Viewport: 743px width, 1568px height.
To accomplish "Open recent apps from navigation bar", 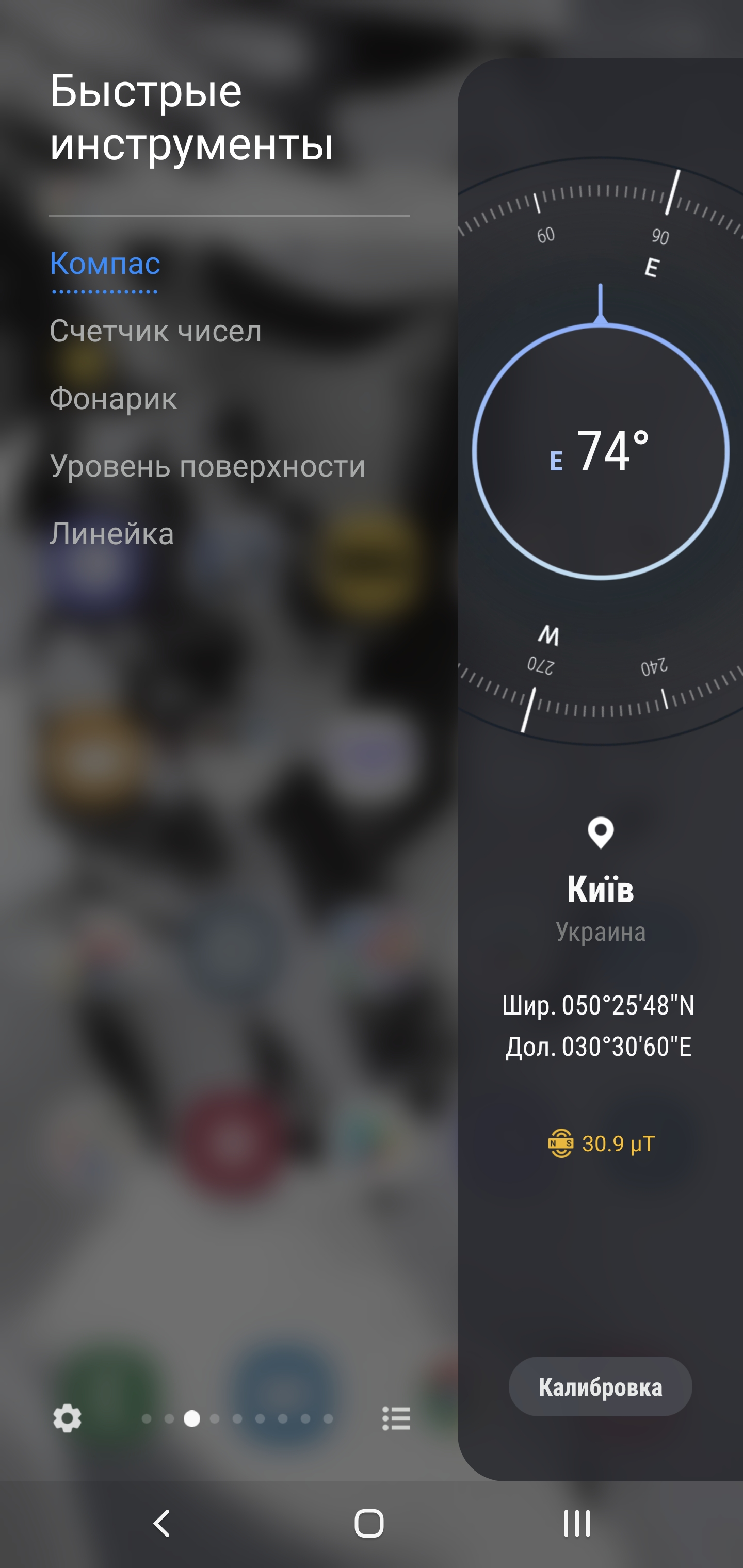I will point(576,1524).
